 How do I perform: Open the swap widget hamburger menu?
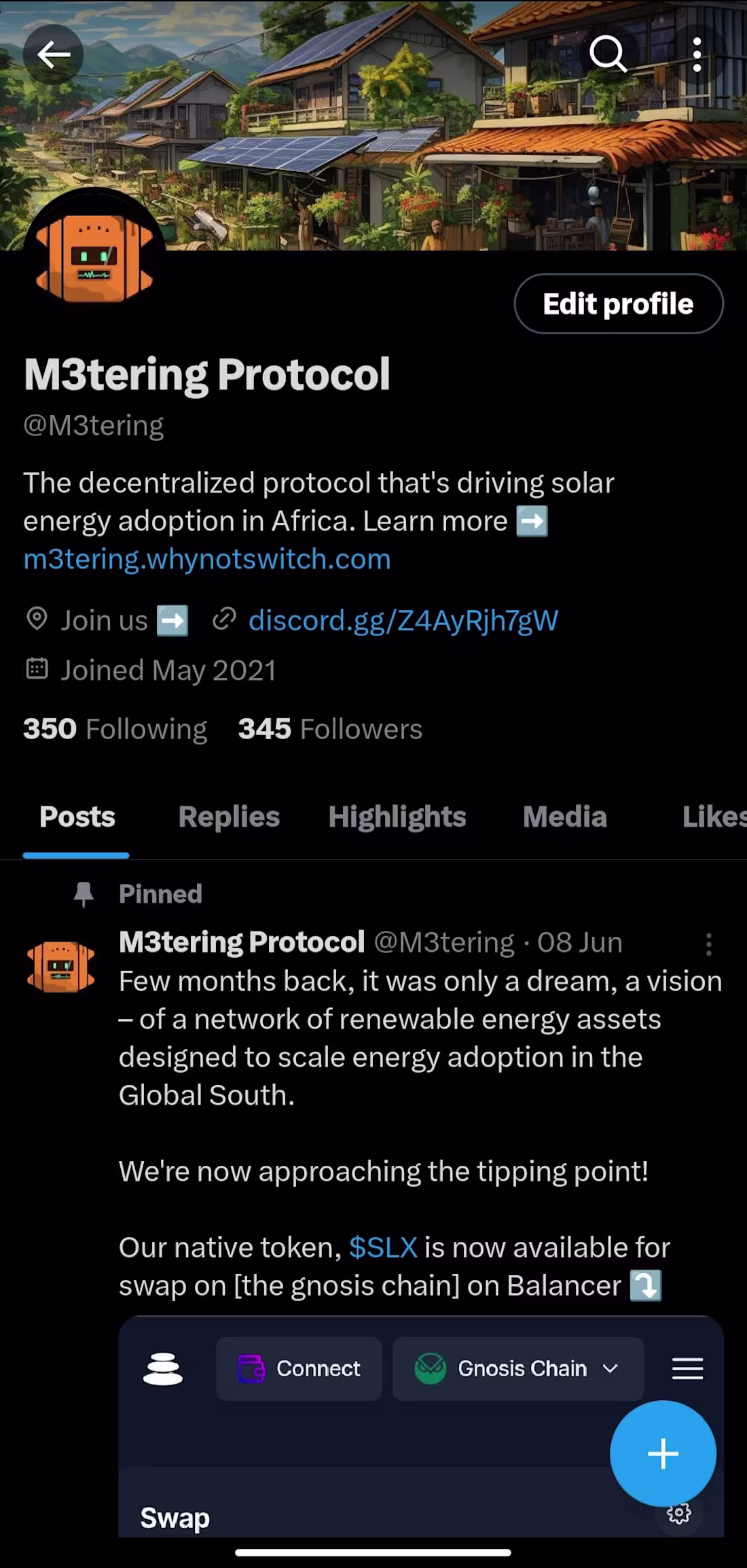pyautogui.click(x=687, y=1368)
